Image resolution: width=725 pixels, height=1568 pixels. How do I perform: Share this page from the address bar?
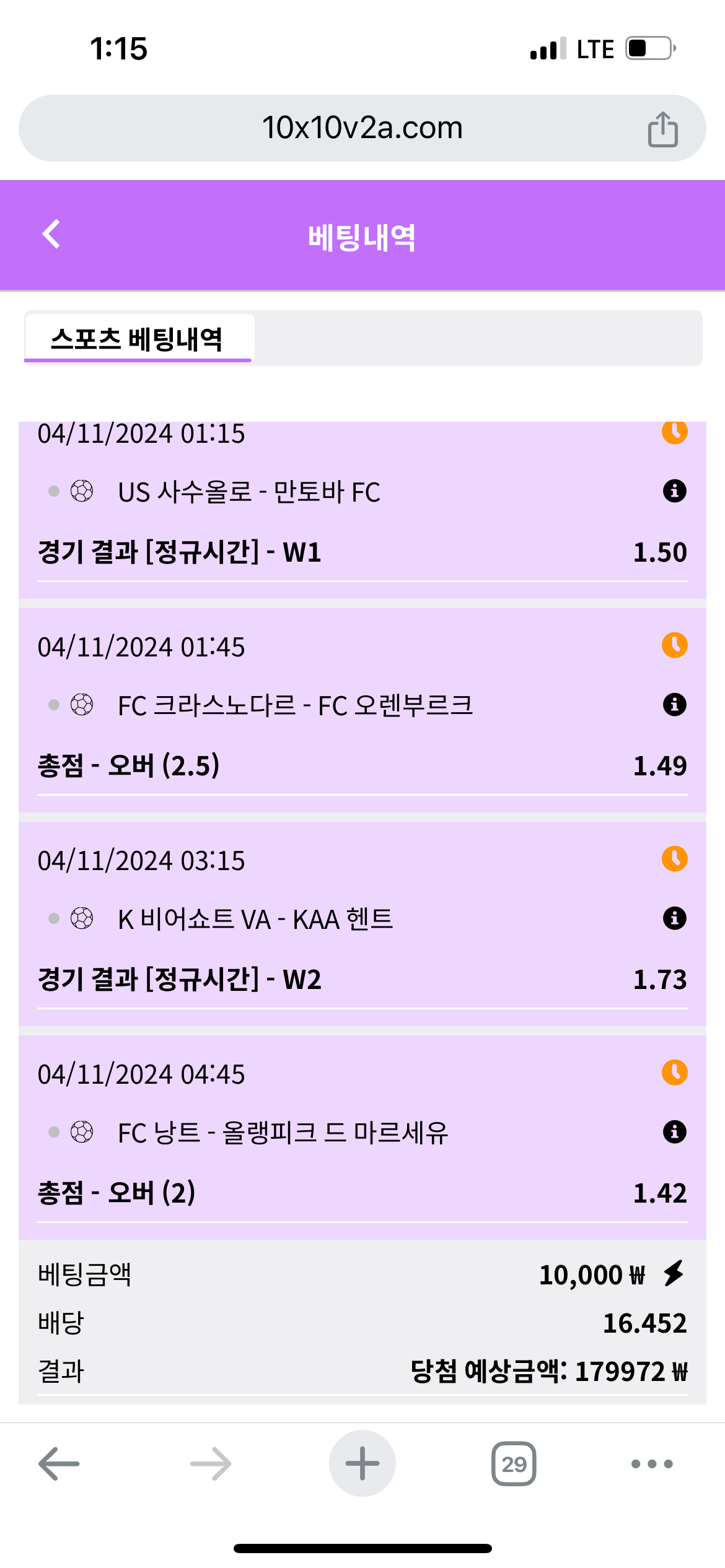click(662, 129)
